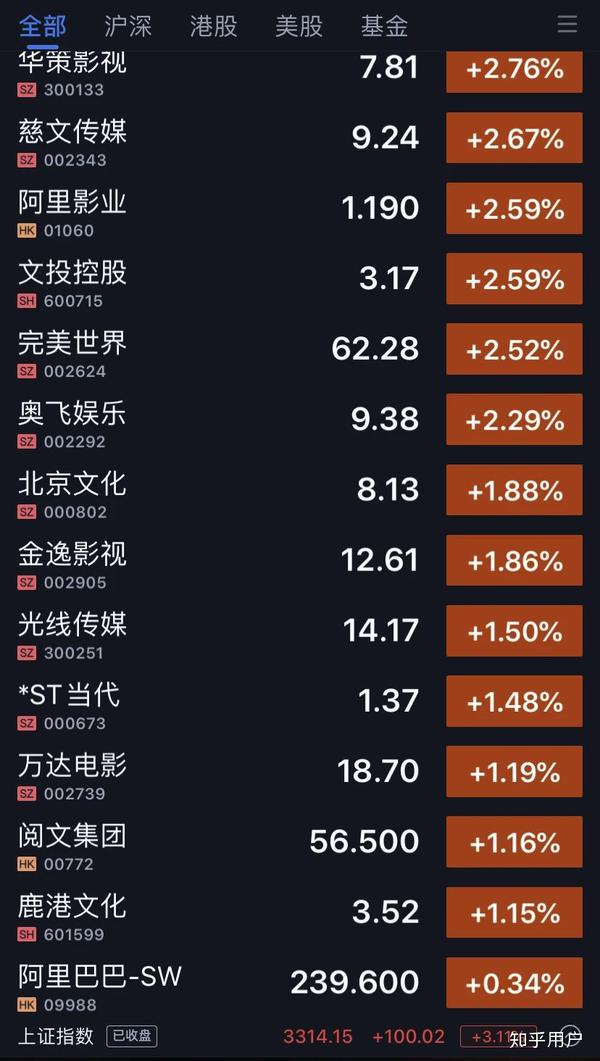Open 光线传媒 stock row
600x1061 pixels.
(300, 631)
